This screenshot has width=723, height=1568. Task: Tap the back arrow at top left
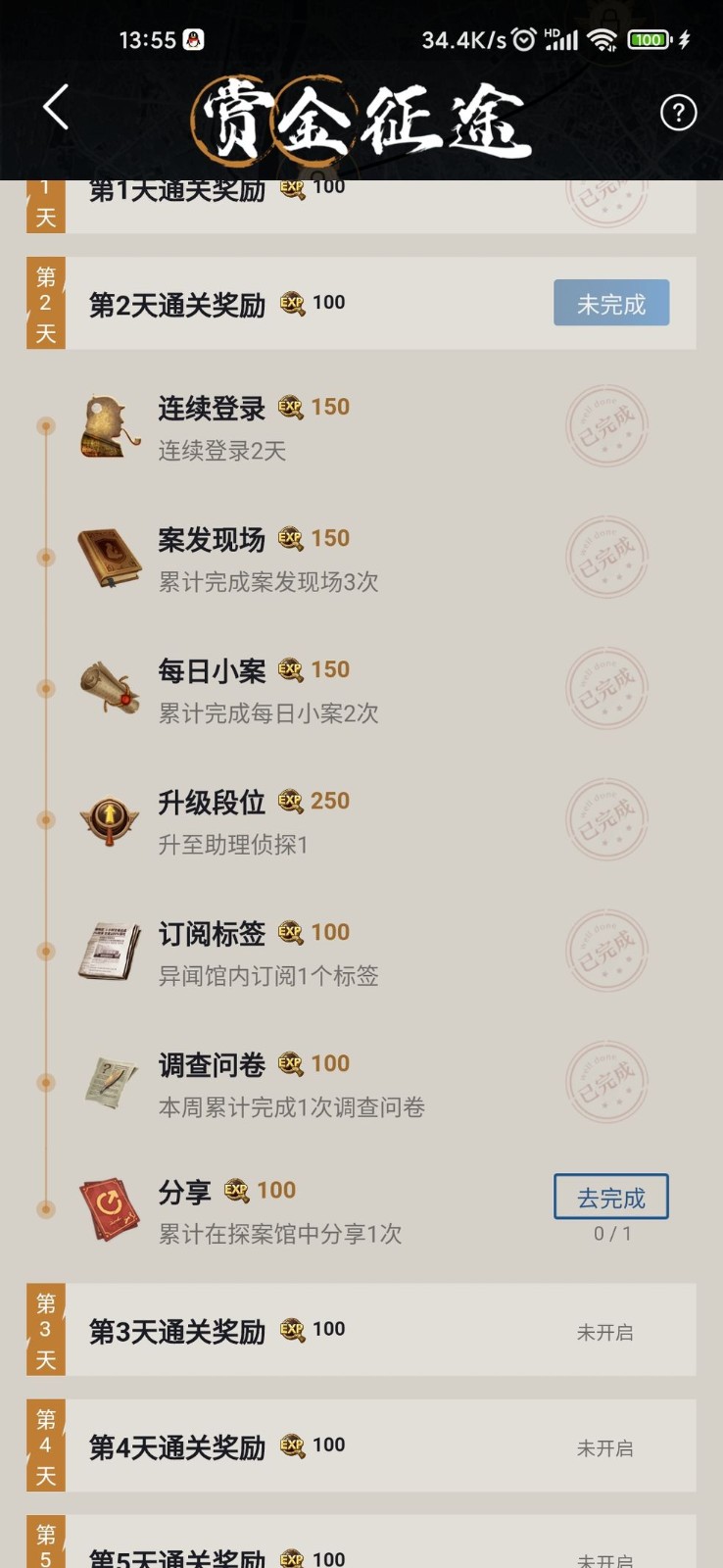(57, 111)
